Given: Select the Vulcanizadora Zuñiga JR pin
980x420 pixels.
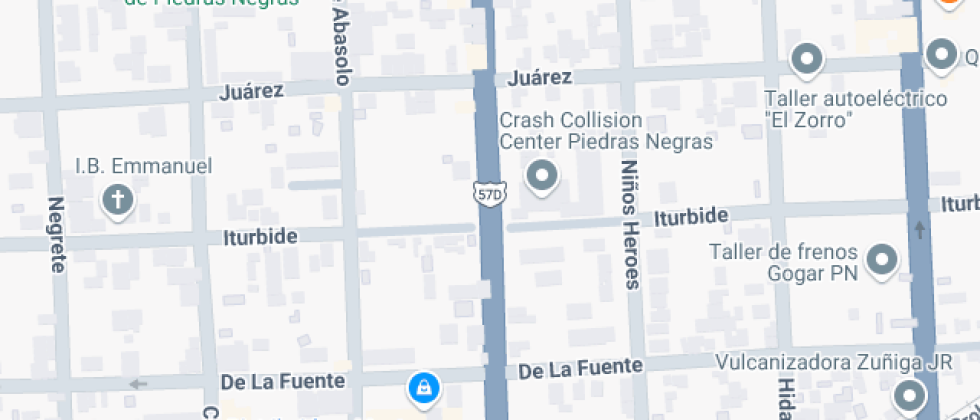Looking at the screenshot, I should 909,394.
